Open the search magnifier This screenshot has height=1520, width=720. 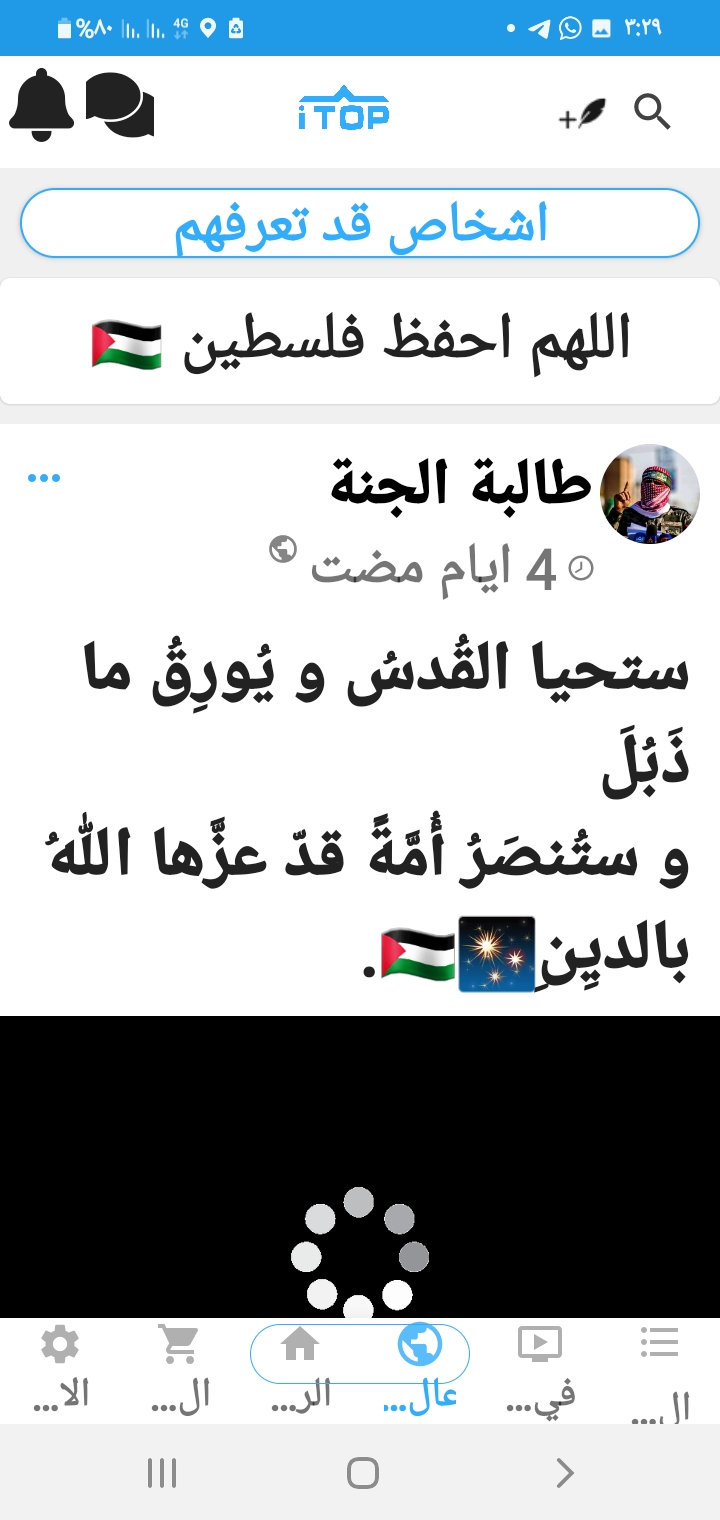[x=652, y=112]
